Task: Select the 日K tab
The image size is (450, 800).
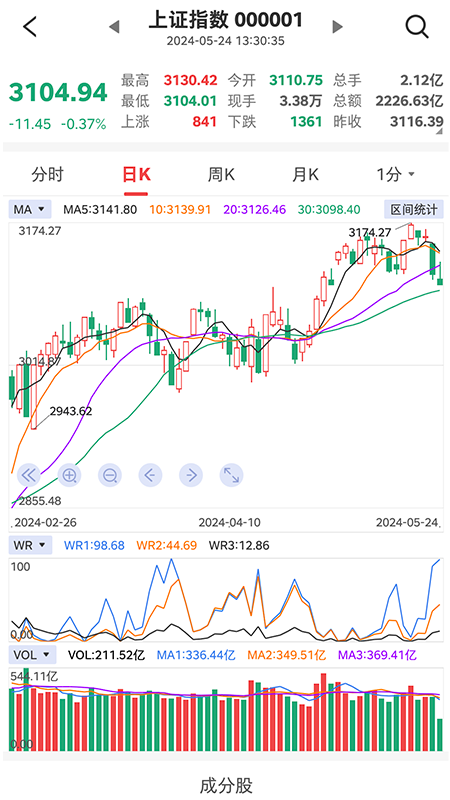Action: coord(136,174)
